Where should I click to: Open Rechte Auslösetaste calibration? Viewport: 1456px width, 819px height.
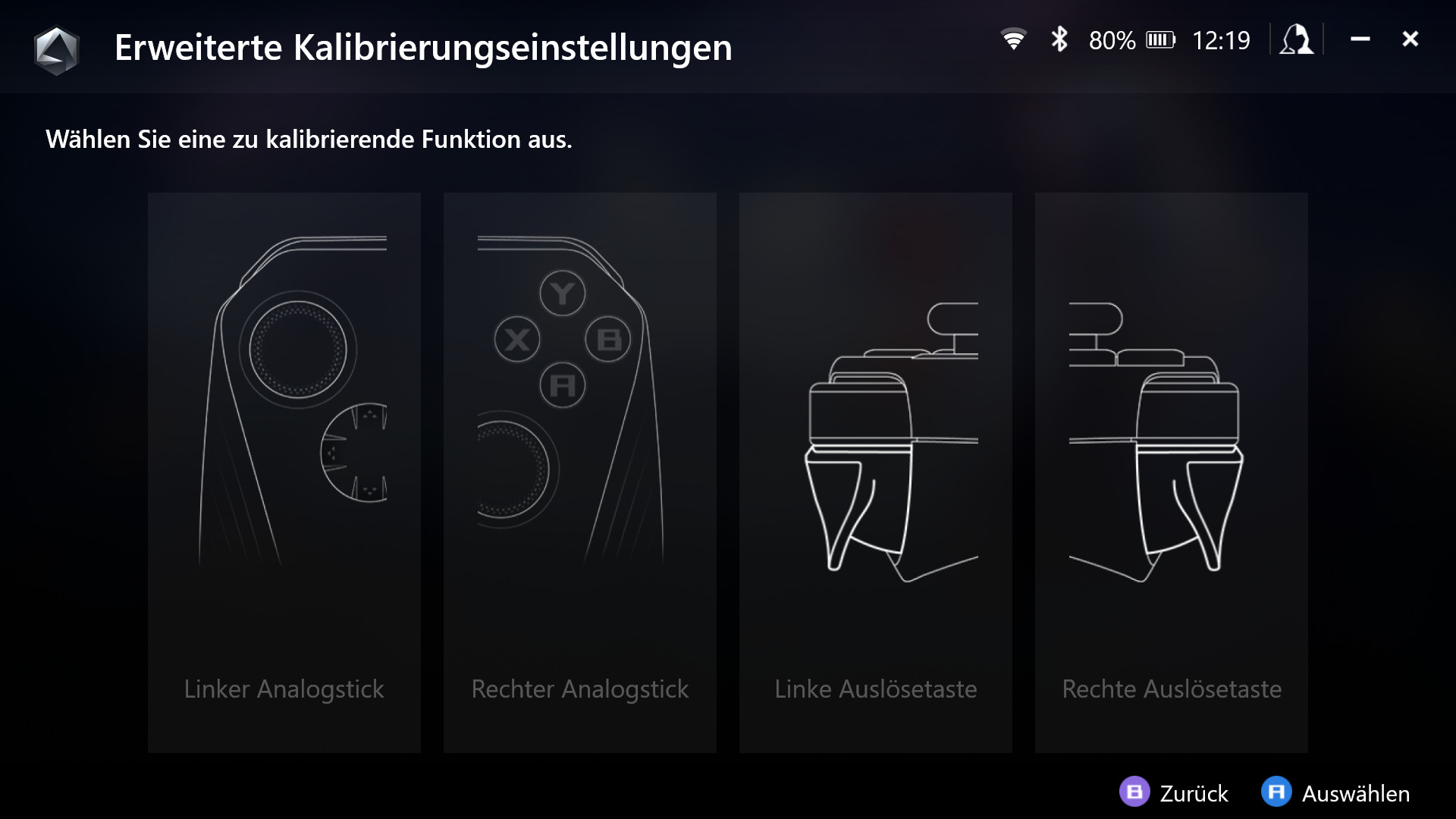coord(1172,472)
